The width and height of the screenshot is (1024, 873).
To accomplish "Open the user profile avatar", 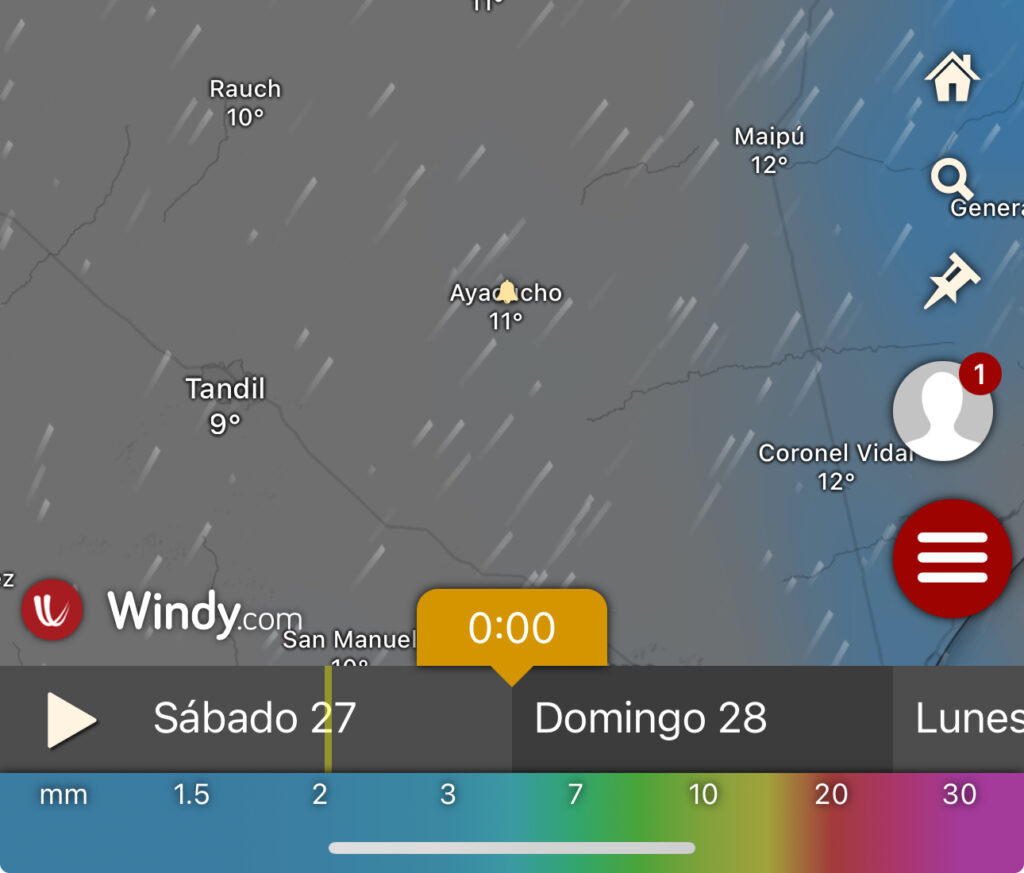I will click(942, 411).
